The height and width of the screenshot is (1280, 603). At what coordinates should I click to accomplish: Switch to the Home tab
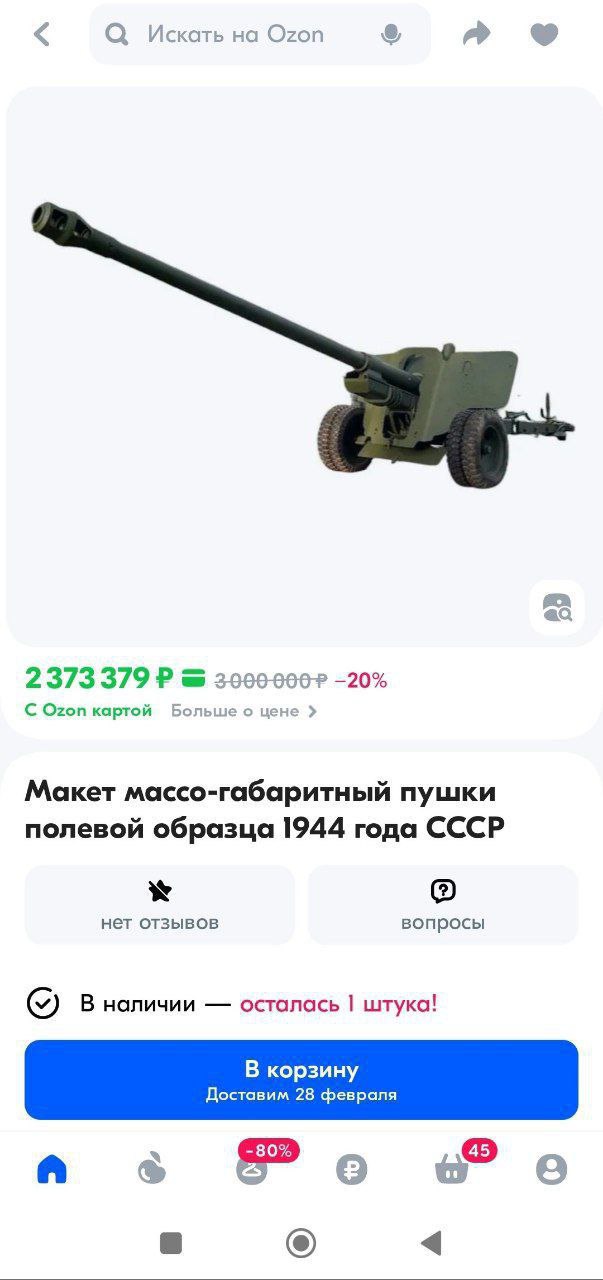(x=52, y=1169)
